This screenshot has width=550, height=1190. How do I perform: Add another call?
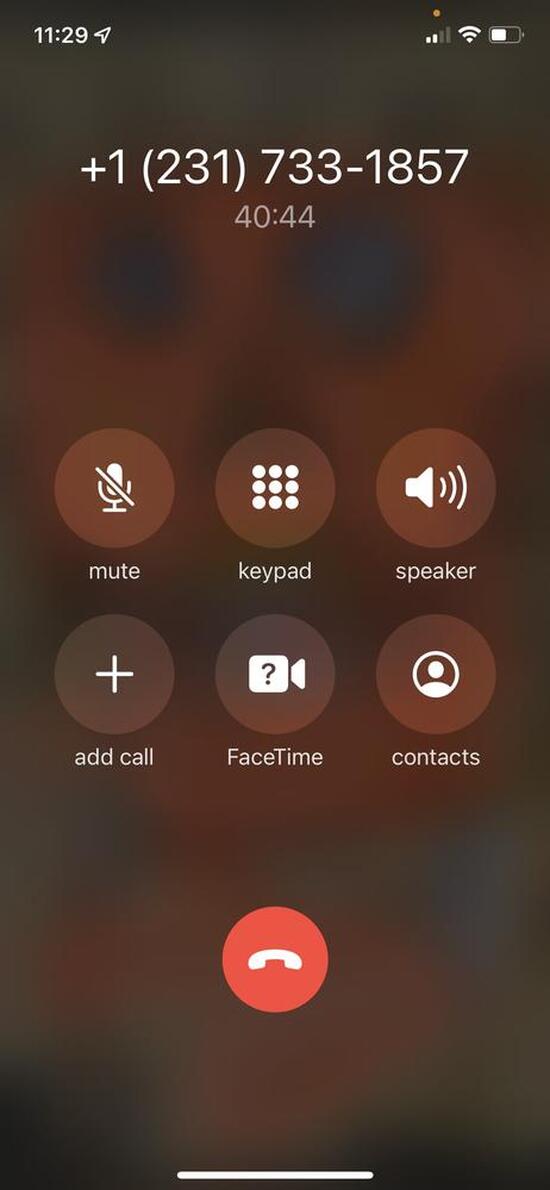115,674
